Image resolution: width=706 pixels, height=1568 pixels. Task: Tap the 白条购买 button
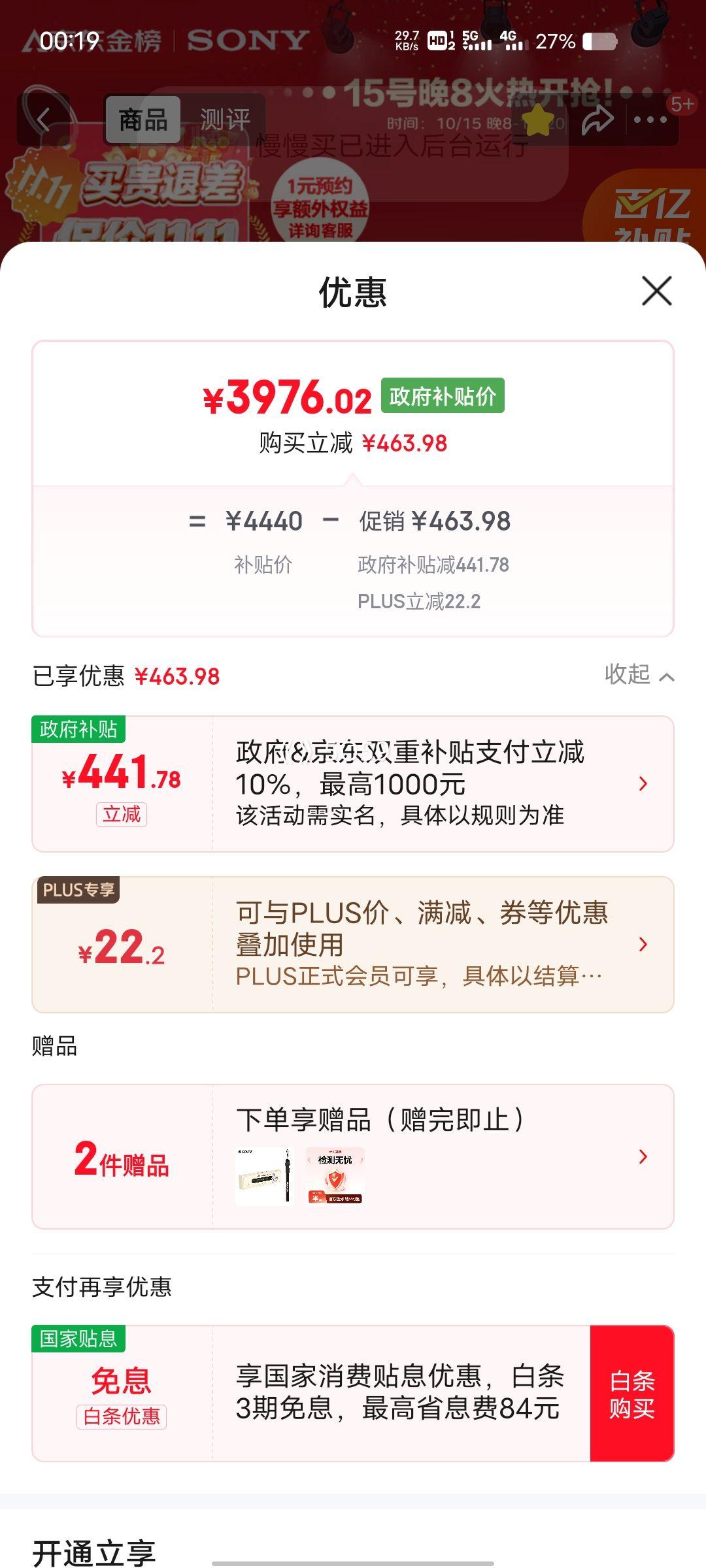(x=631, y=1393)
